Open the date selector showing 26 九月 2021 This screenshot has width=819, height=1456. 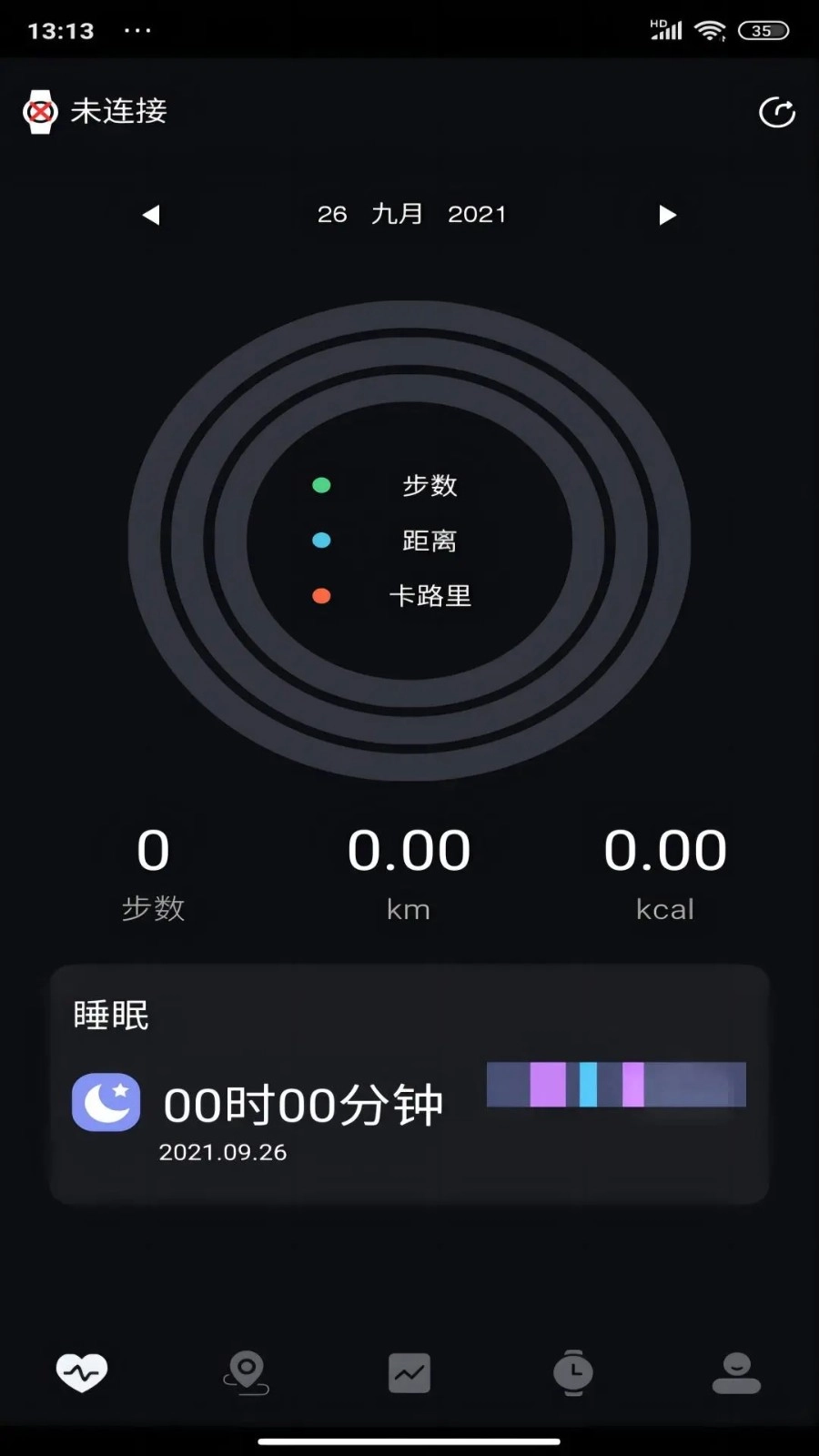(x=411, y=215)
